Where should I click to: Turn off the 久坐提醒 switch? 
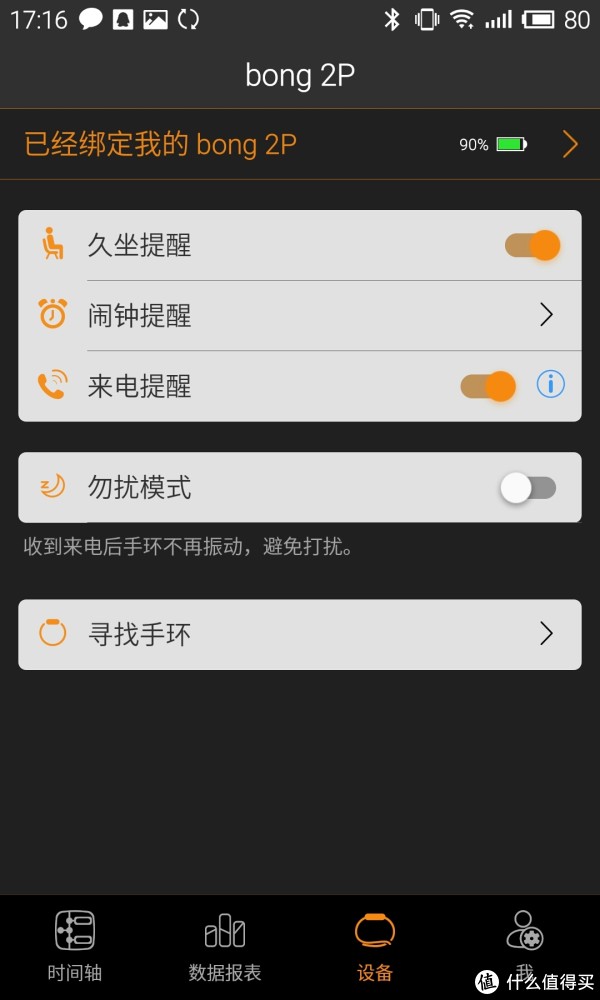coord(532,246)
